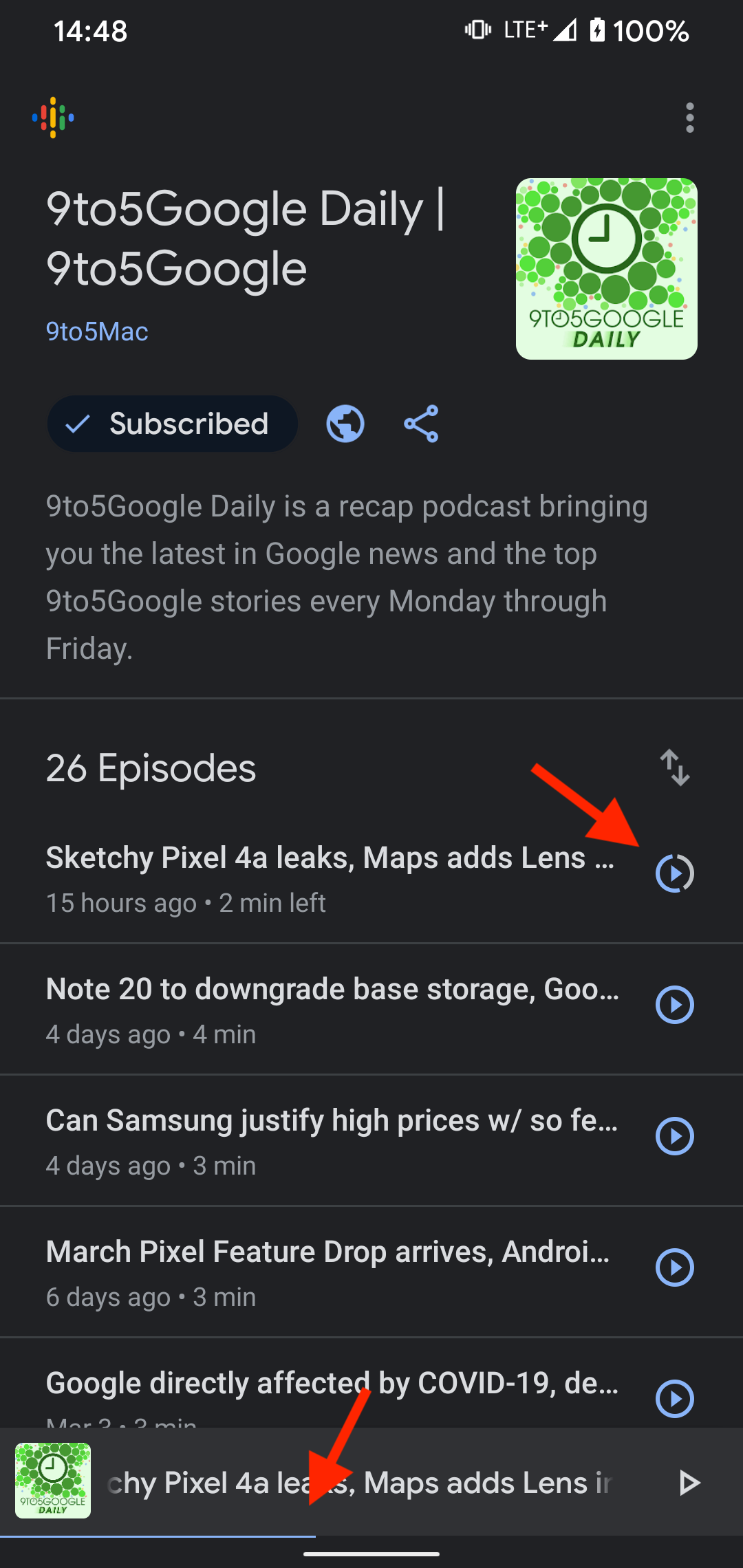Image resolution: width=743 pixels, height=1568 pixels.
Task: Play the Google affected by COVID-19 episode
Action: [675, 1399]
